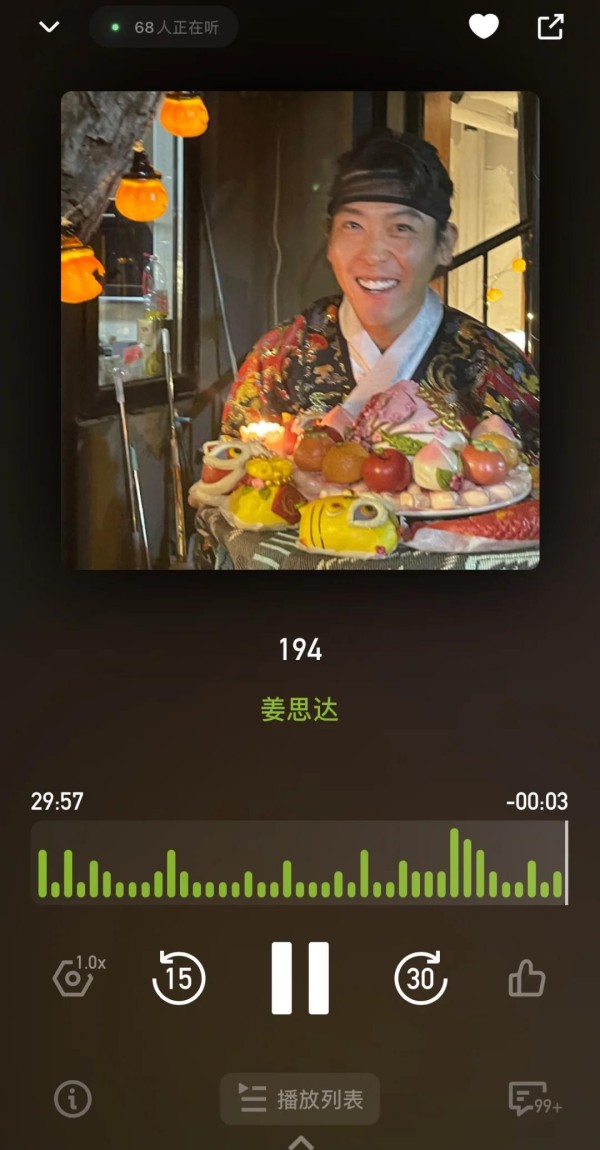Collapse the player with the down chevron

49,27
